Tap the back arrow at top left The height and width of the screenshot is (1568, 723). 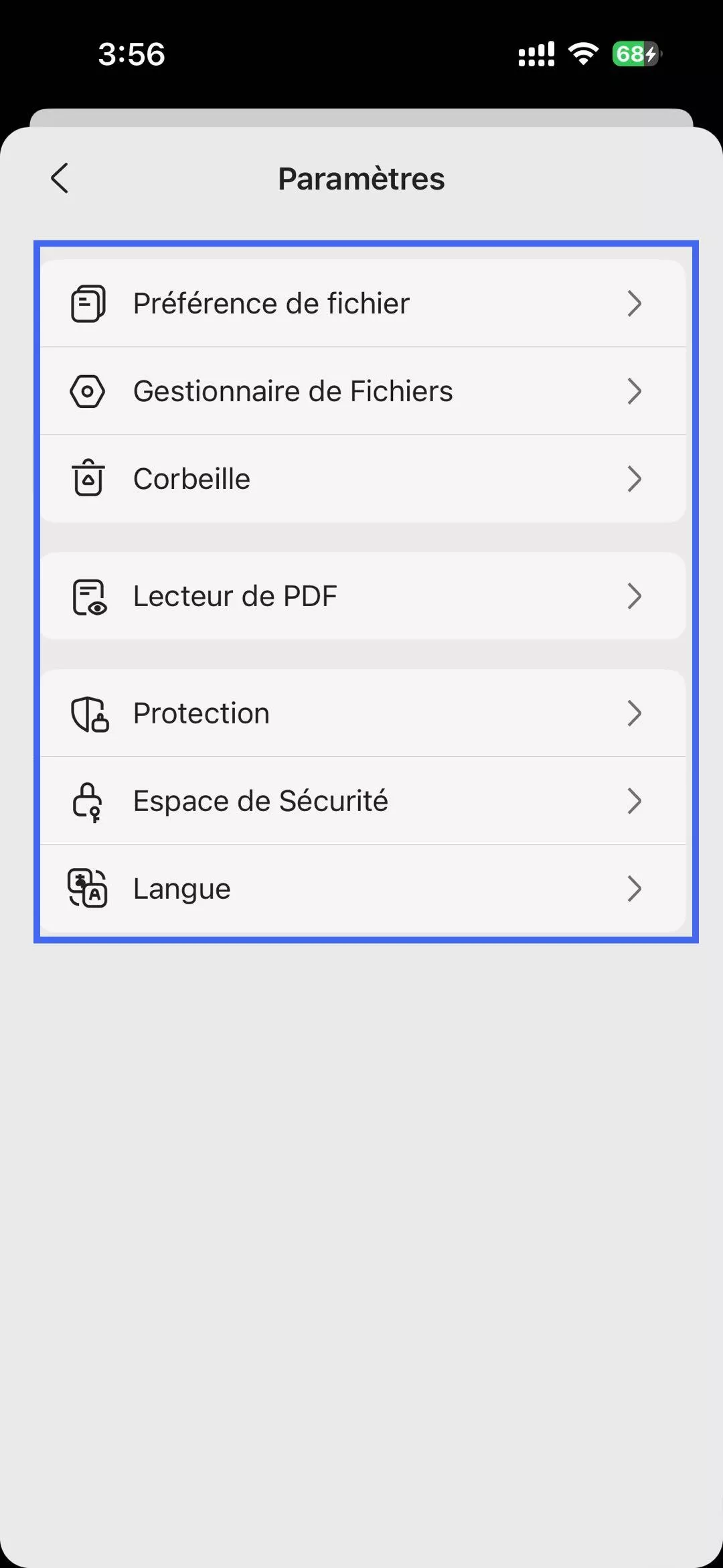59,179
